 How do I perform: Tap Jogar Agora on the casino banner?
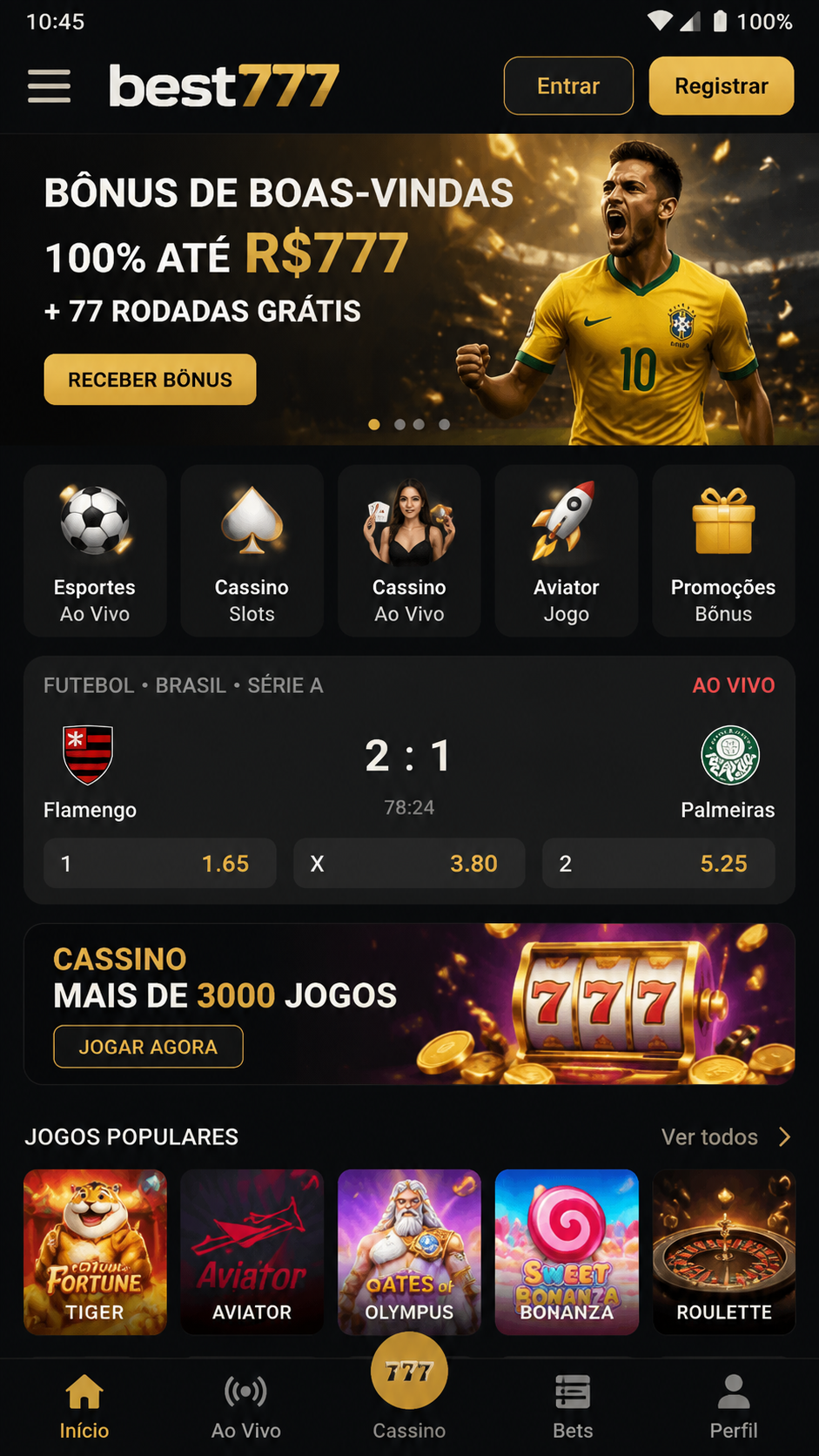(x=148, y=1047)
